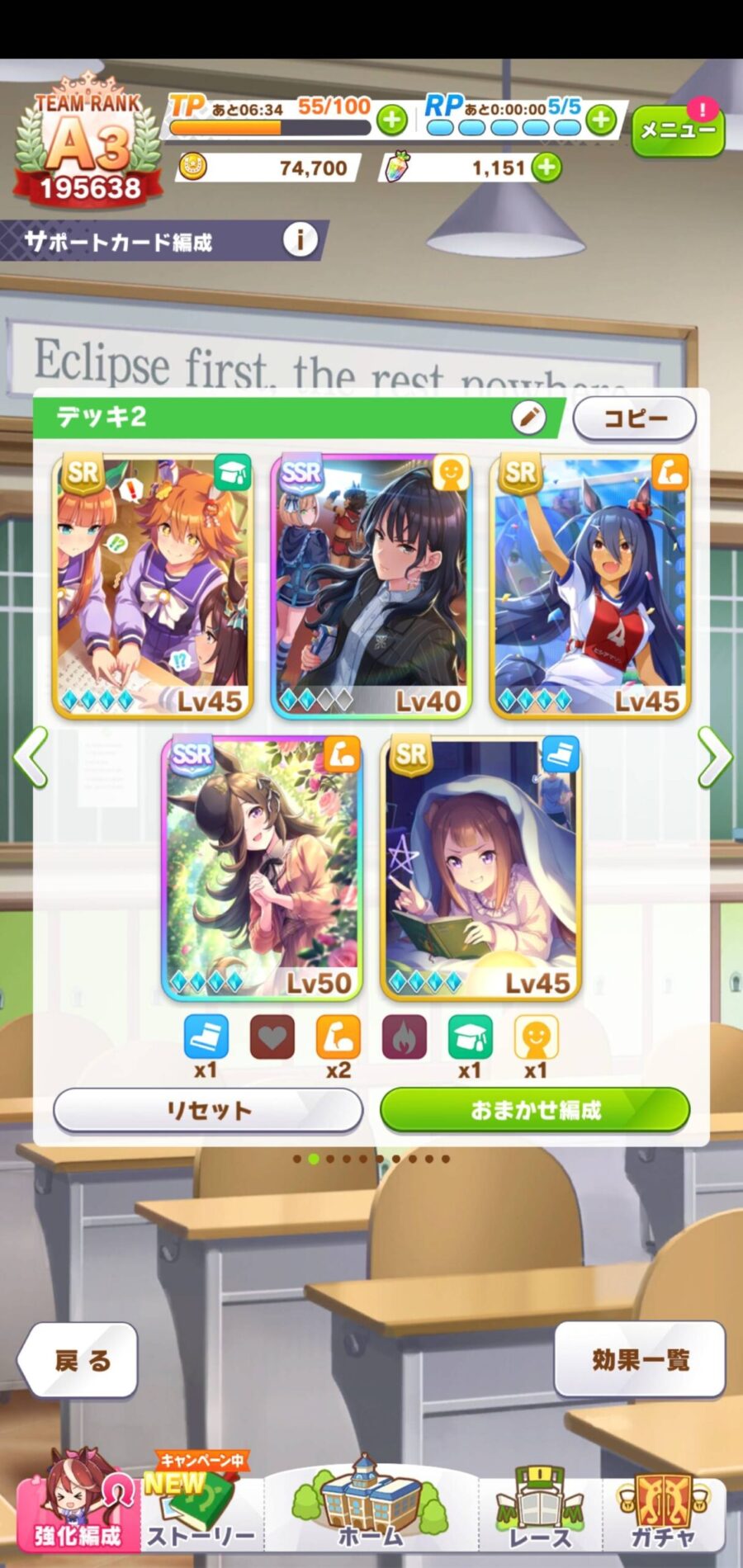Go to the previous deck arrow
Image resolution: width=743 pixels, height=1568 pixels.
(x=31, y=757)
